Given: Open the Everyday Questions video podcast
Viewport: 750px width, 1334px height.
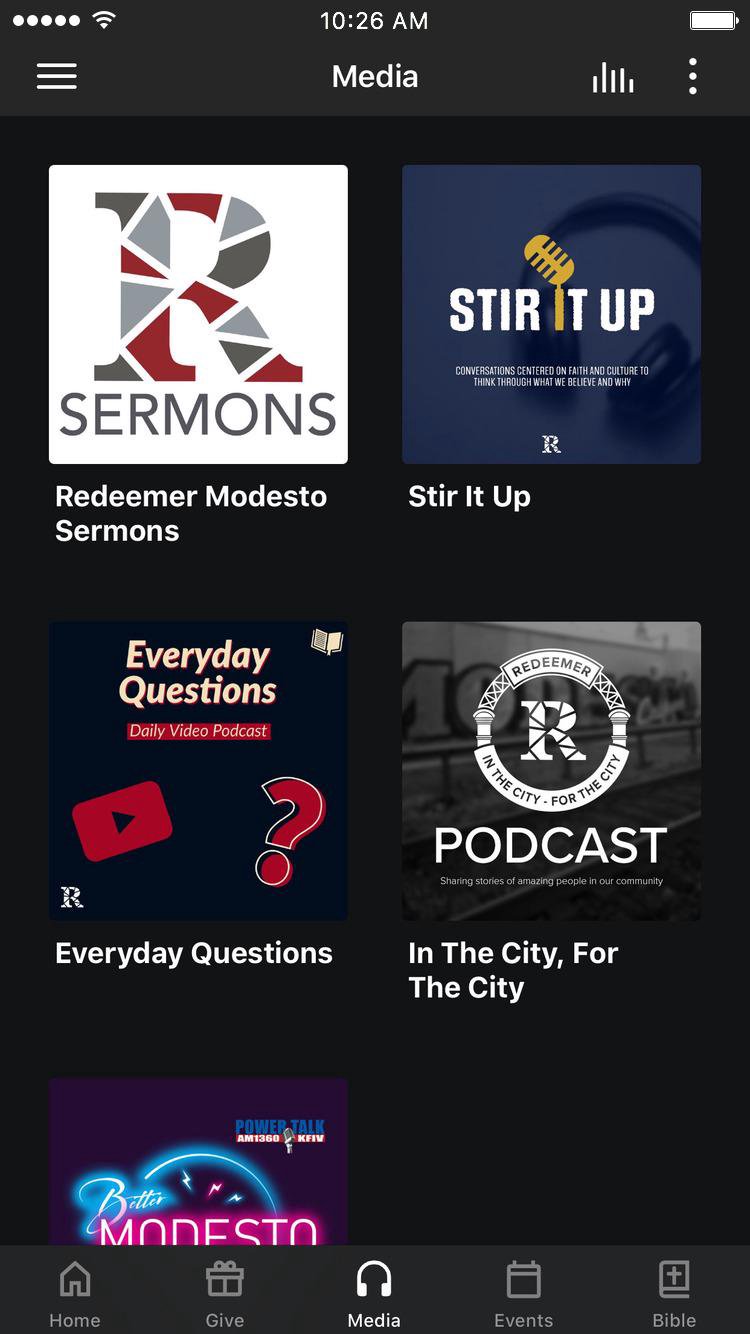Looking at the screenshot, I should [x=197, y=770].
